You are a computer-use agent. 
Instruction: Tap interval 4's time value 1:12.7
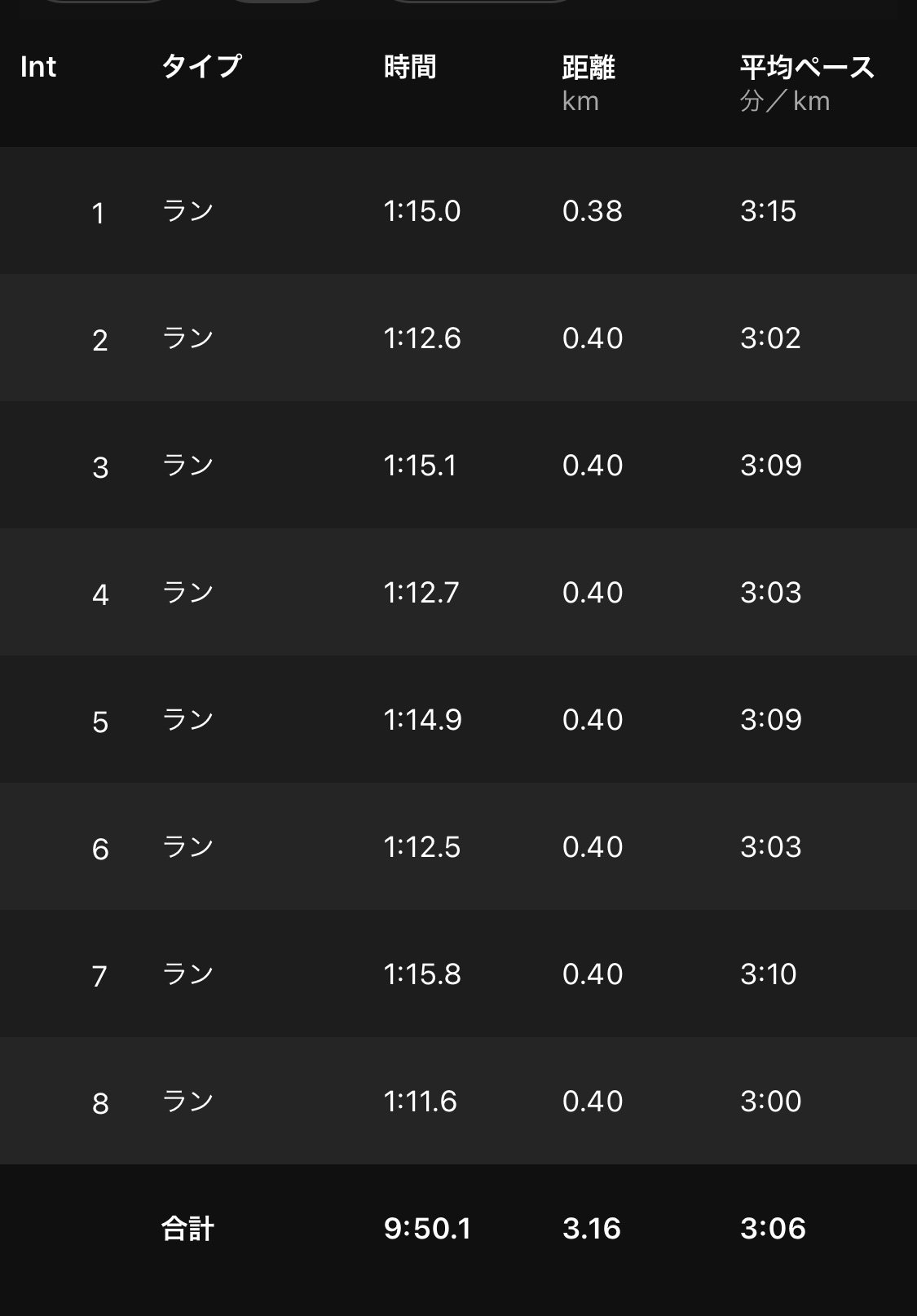point(421,593)
